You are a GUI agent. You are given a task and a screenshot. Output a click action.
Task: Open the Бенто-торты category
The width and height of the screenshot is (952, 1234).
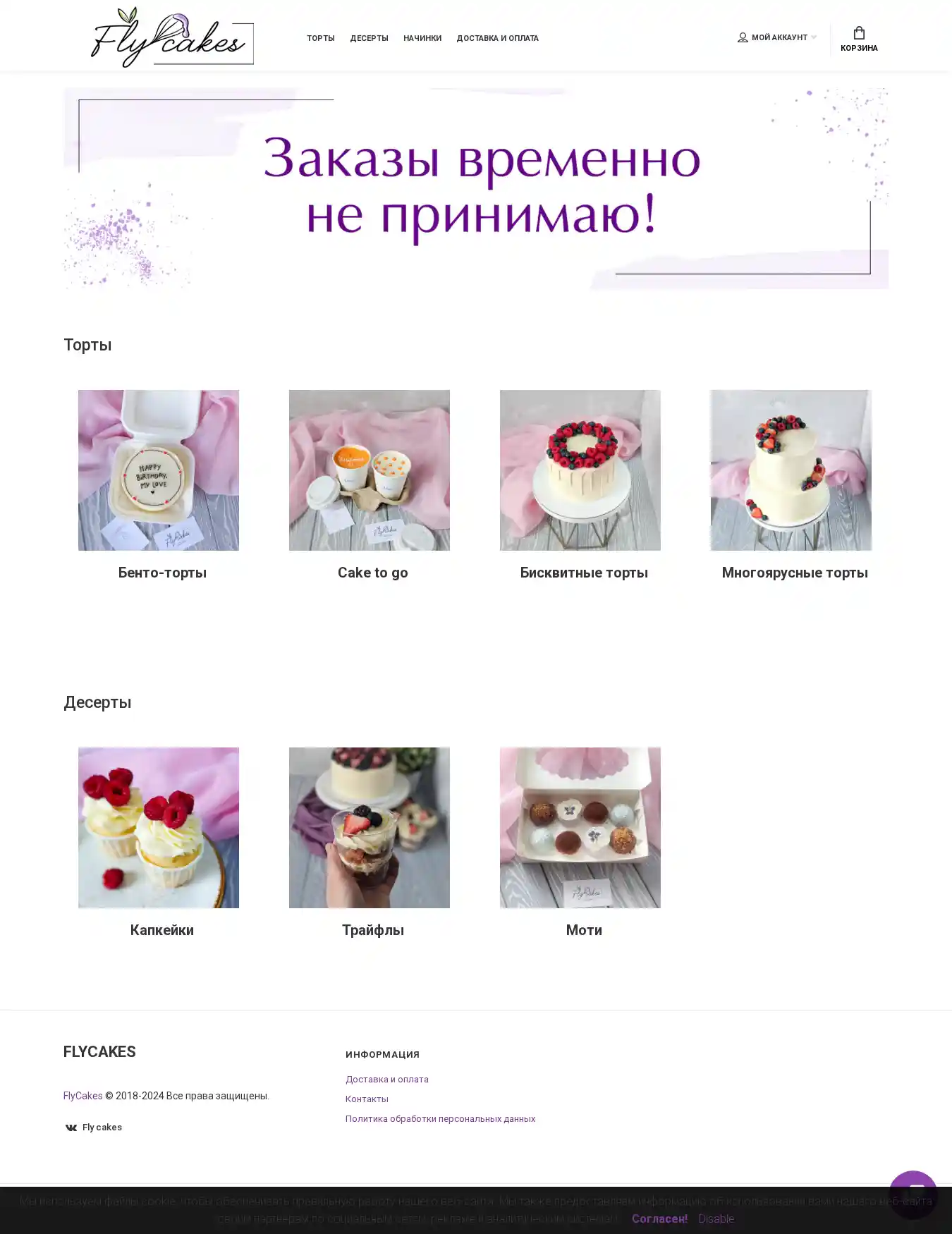click(161, 573)
